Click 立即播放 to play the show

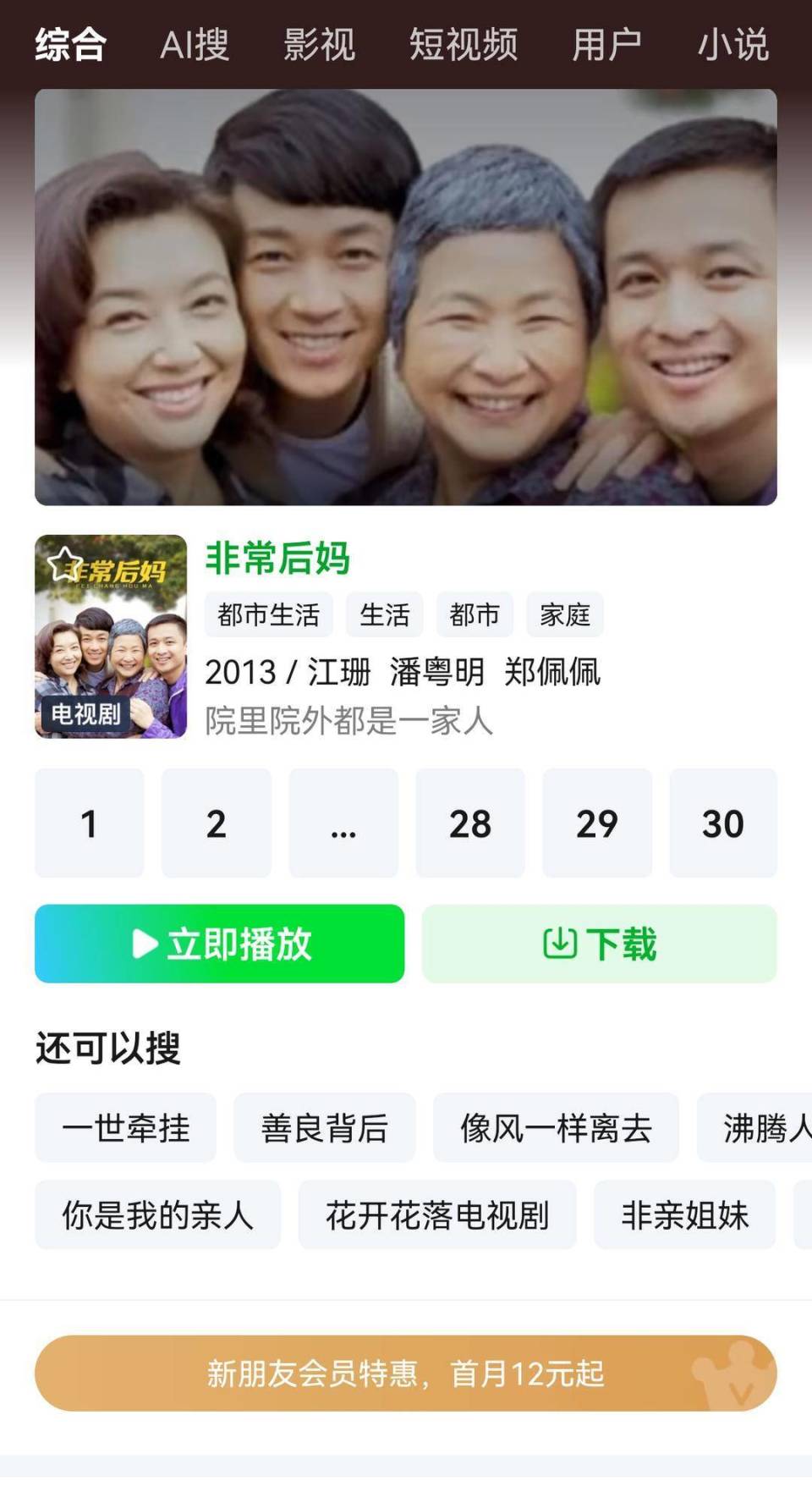[x=219, y=942]
